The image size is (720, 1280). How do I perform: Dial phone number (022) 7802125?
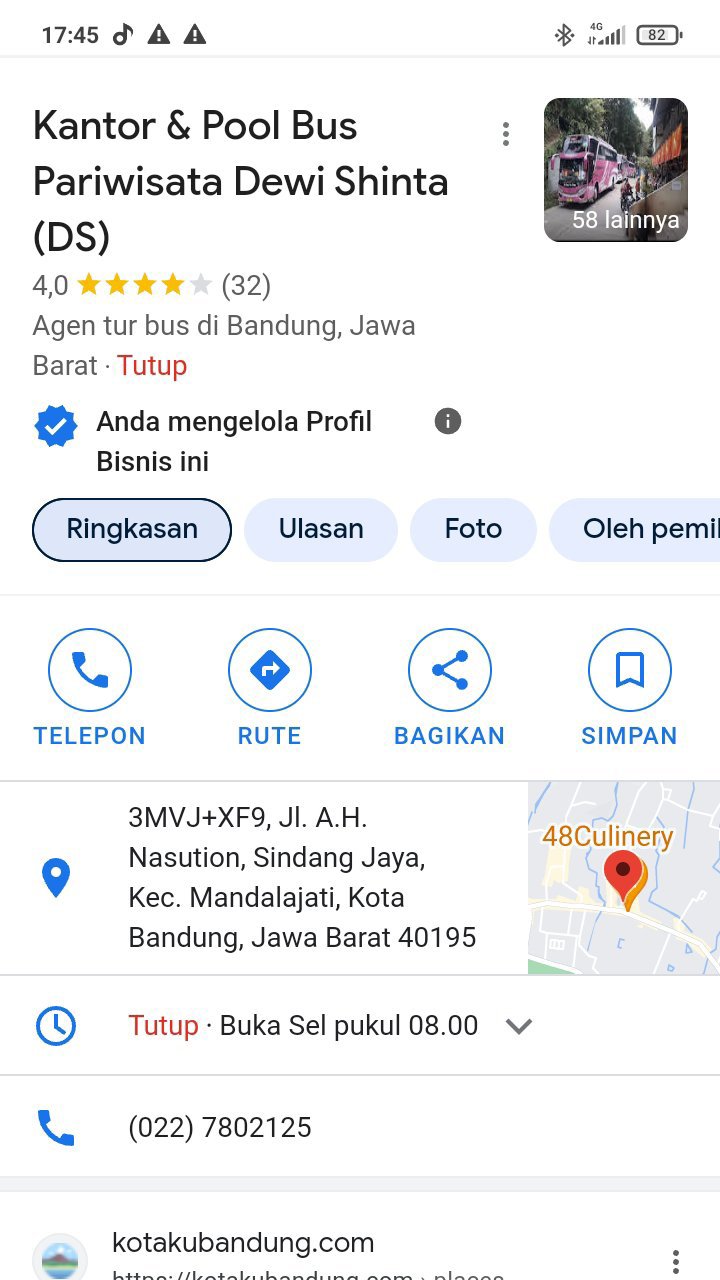[x=220, y=1128]
